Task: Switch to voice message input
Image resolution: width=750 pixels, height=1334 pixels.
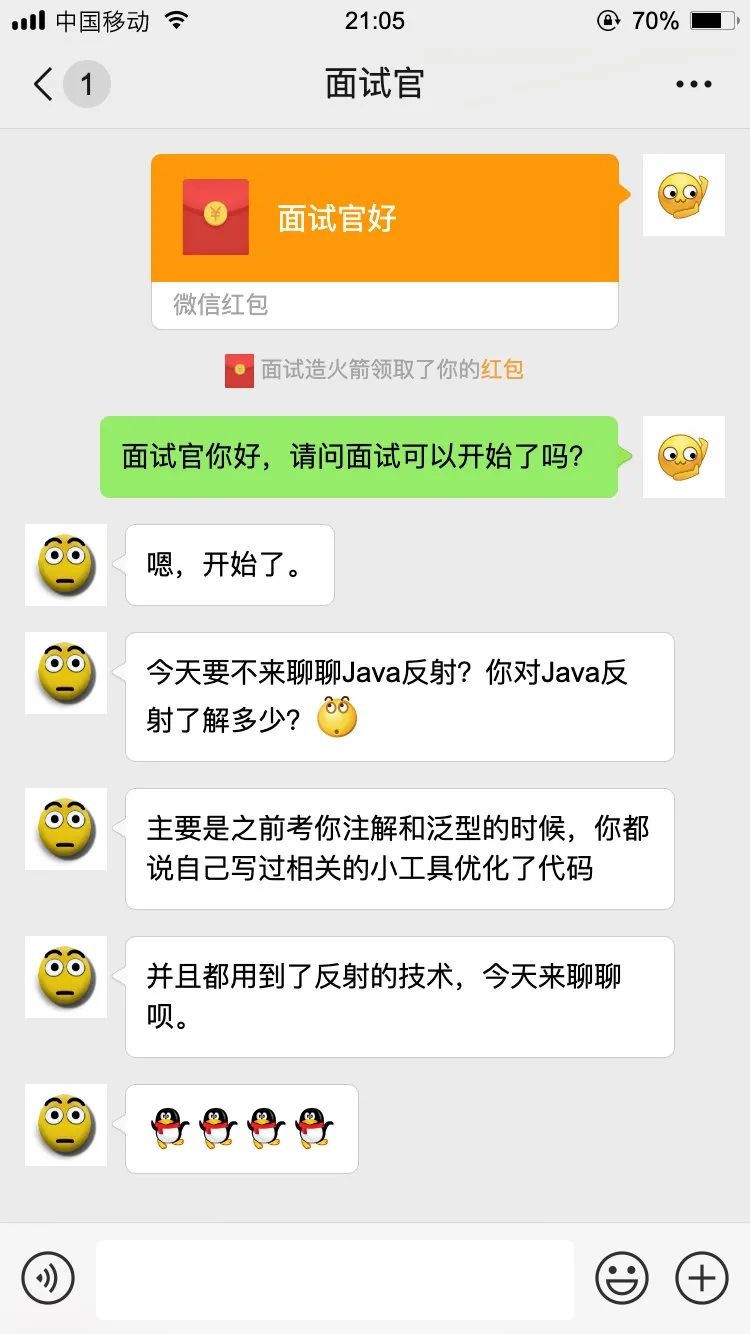Action: pos(48,1278)
